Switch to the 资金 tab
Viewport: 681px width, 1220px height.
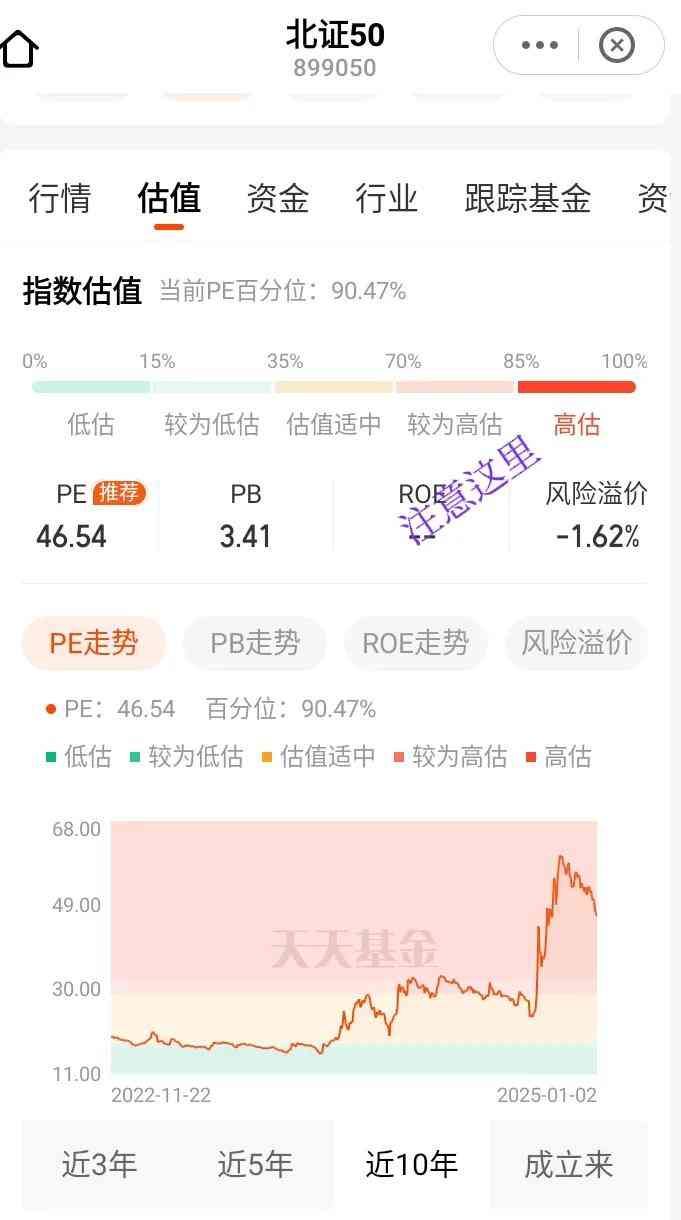[x=277, y=198]
